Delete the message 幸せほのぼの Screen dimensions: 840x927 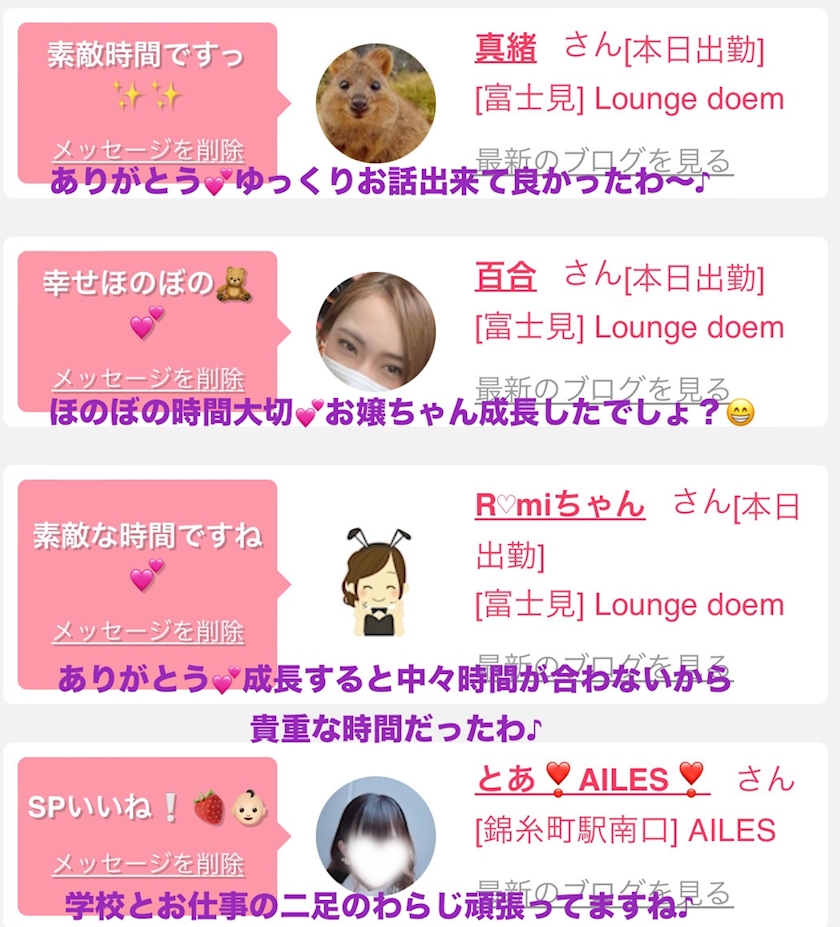pyautogui.click(x=148, y=379)
